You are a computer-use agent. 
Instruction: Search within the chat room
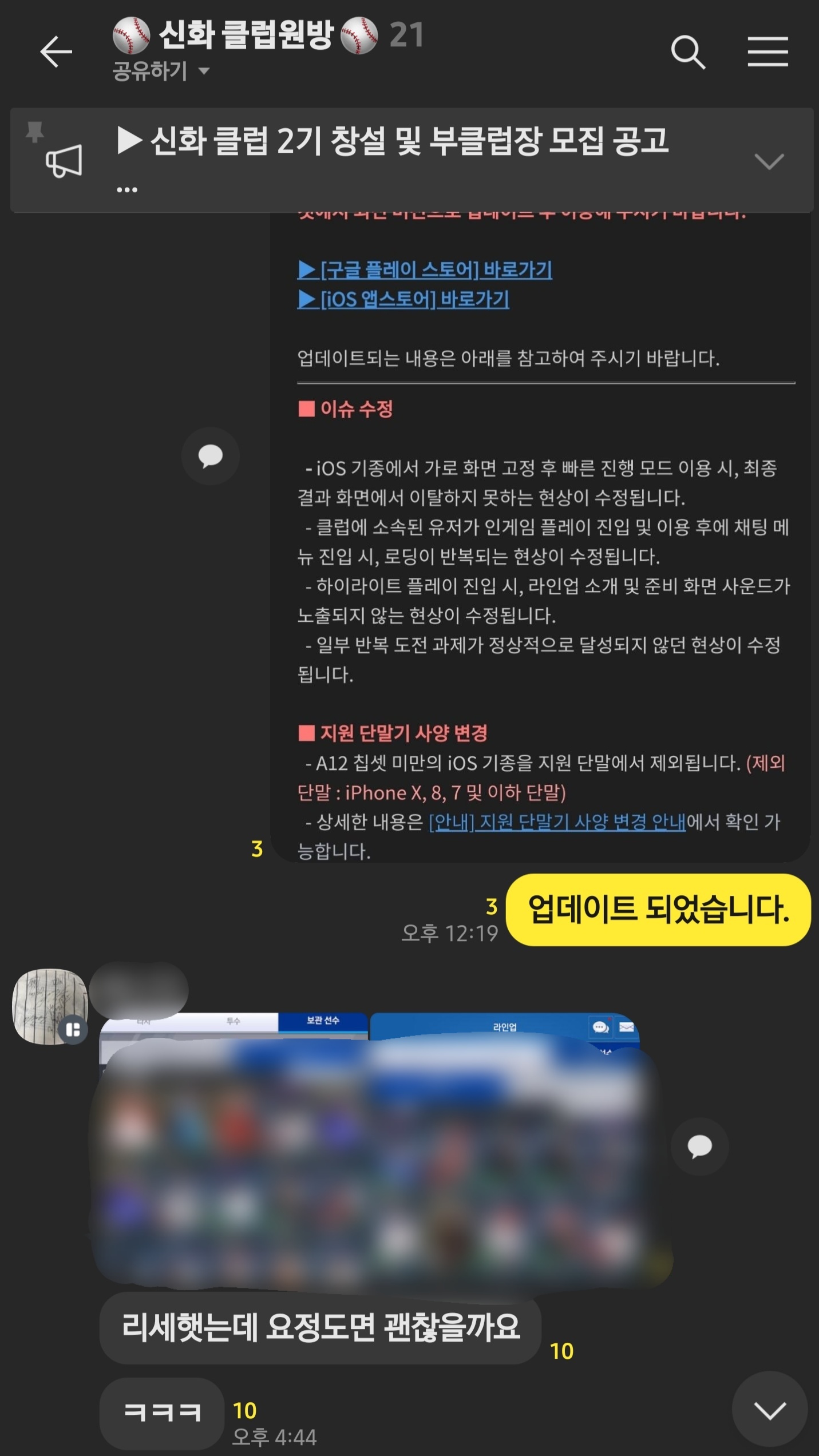pos(688,52)
